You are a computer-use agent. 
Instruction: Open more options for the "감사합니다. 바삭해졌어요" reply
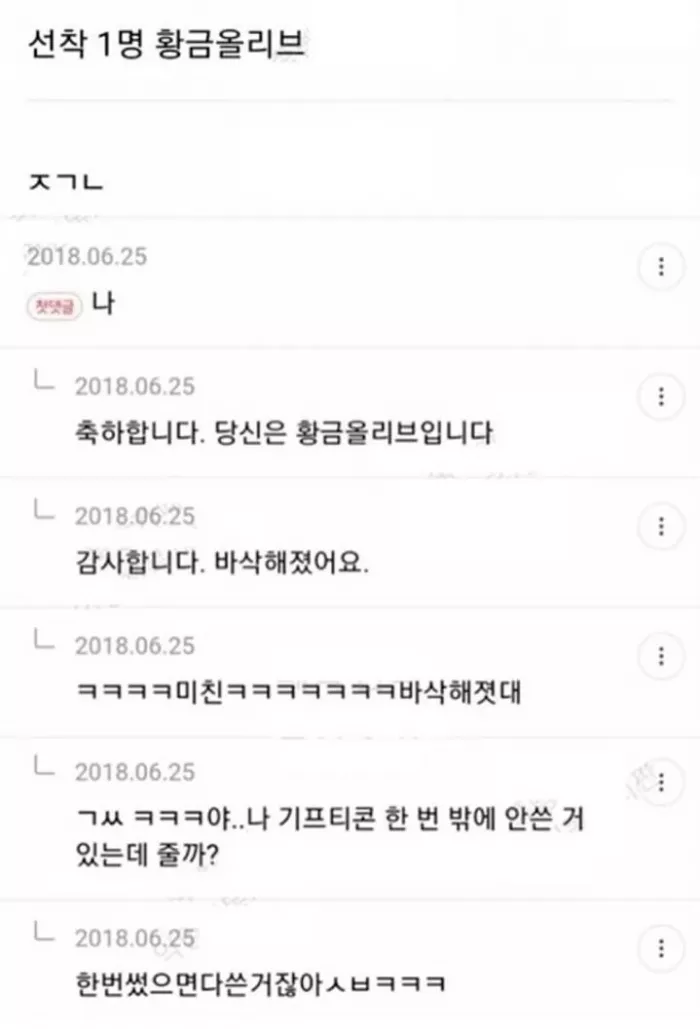[661, 527]
